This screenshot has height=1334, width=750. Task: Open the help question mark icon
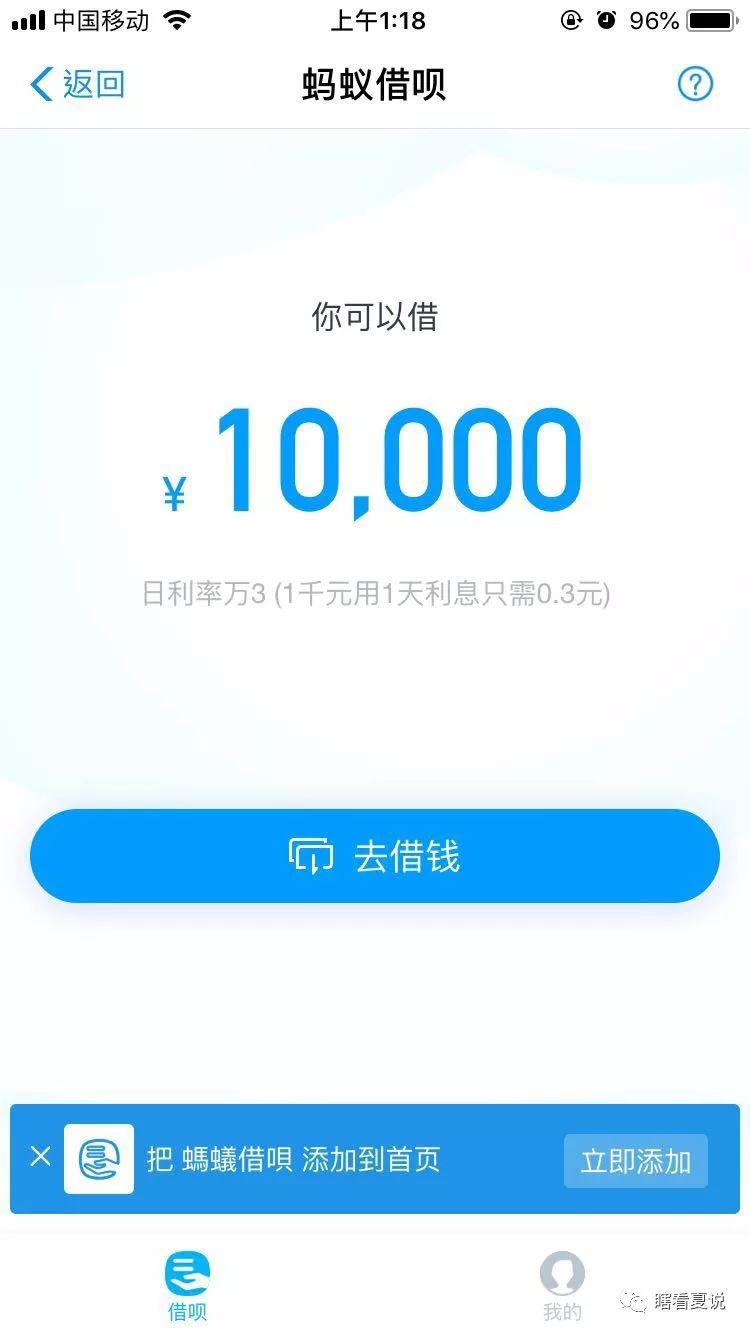pyautogui.click(x=695, y=84)
